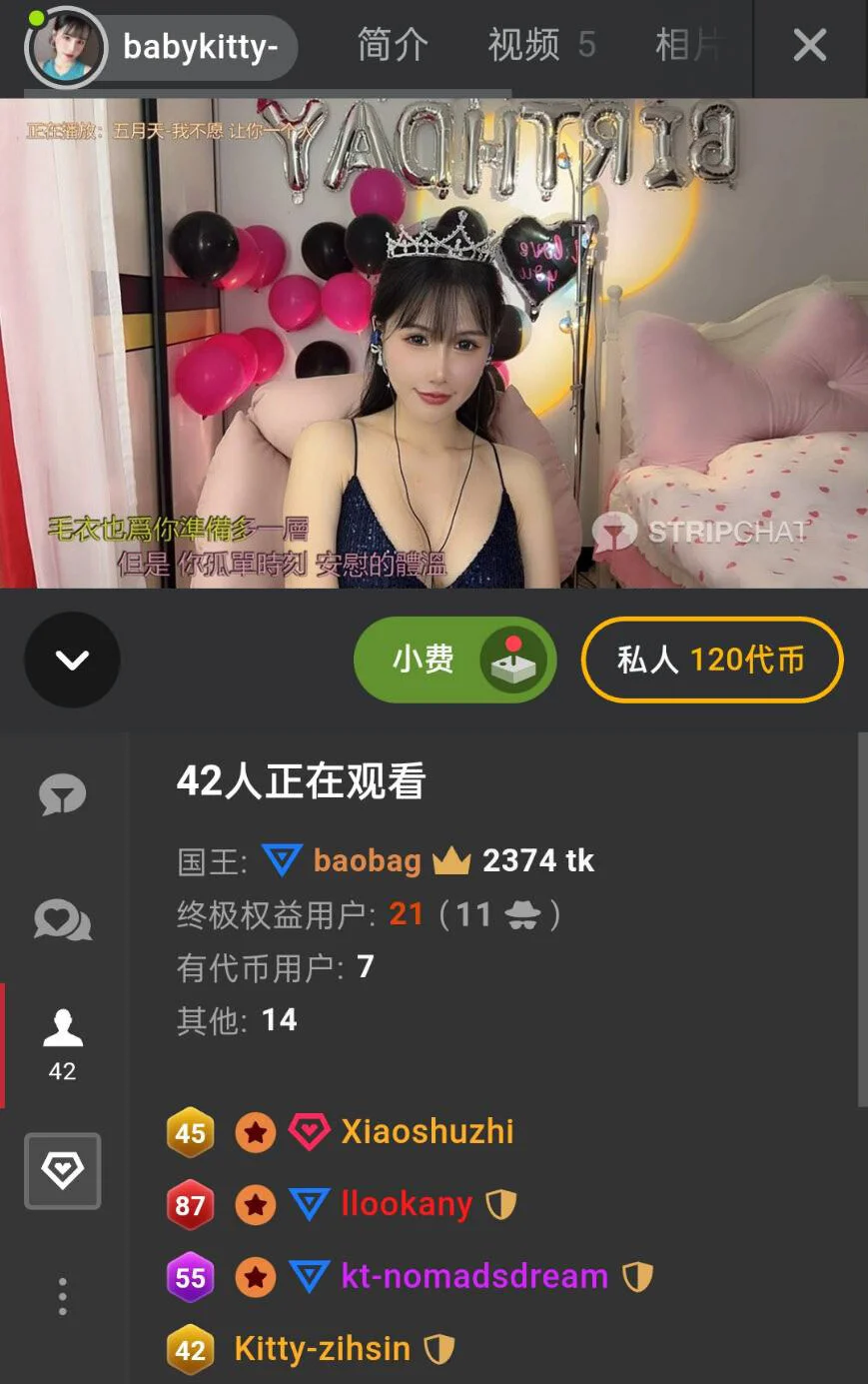The width and height of the screenshot is (868, 1384).
Task: Switch to the 相片 tab
Action: pos(687,46)
